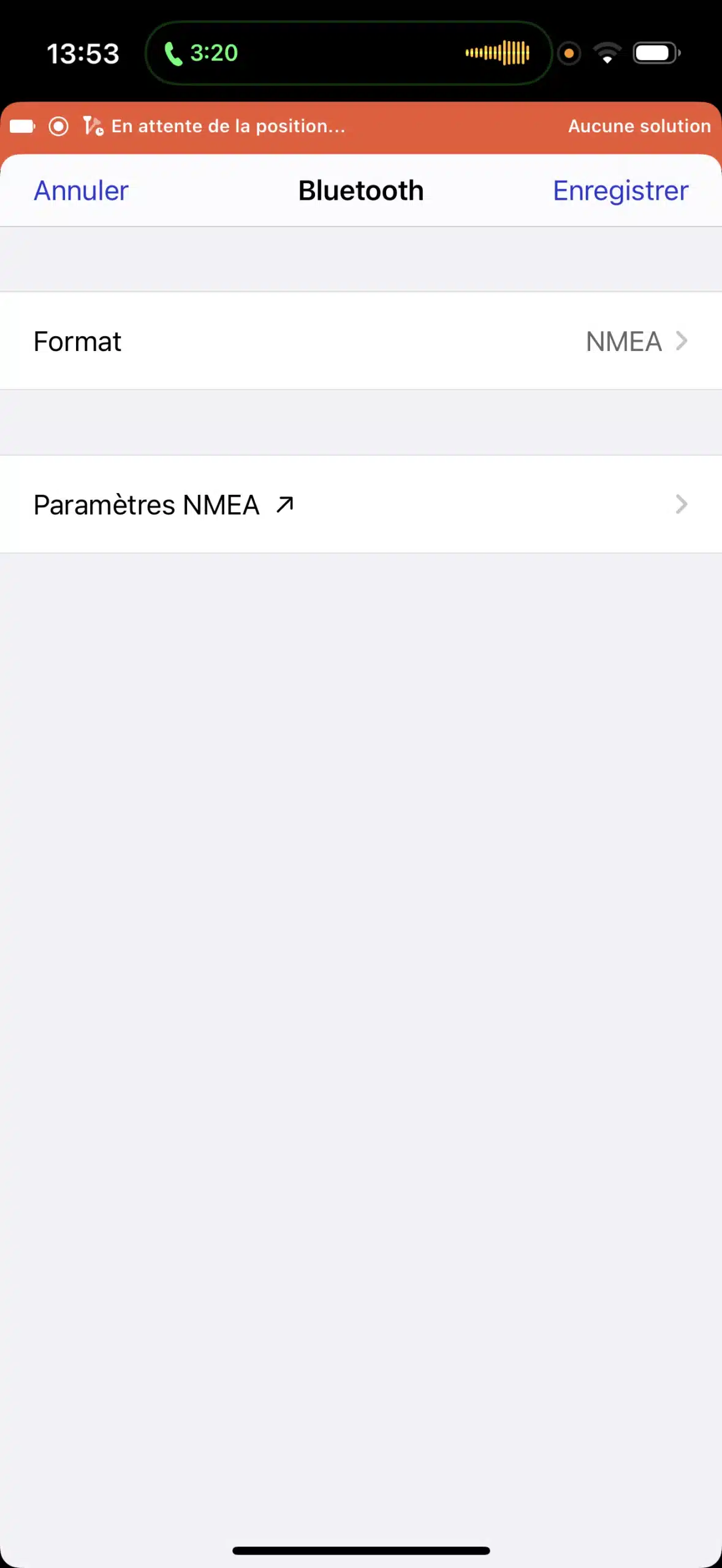Tap the Wi-Fi status icon
The image size is (722, 1568).
point(607,53)
